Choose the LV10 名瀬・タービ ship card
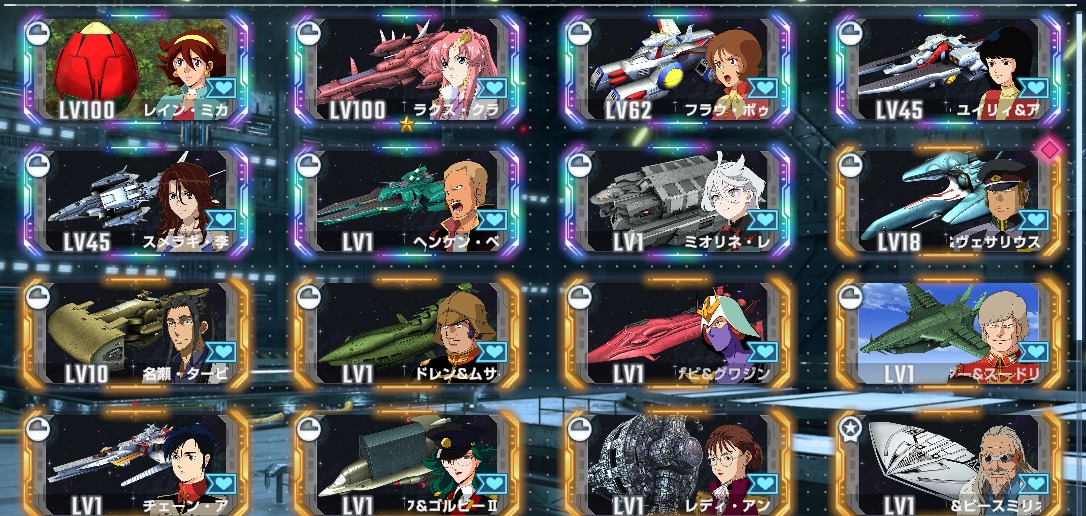 137,333
